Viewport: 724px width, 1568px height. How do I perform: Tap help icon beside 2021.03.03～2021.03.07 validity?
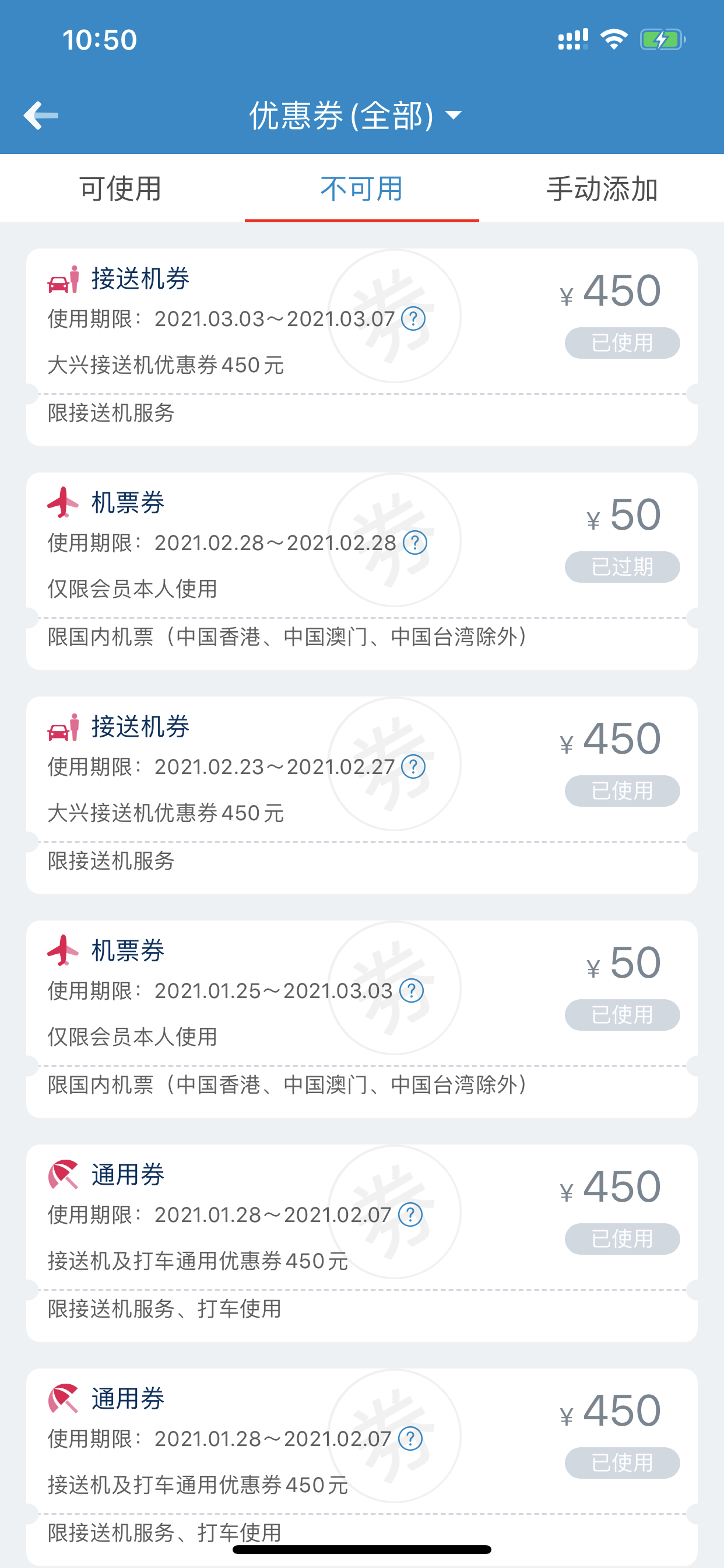point(414,318)
